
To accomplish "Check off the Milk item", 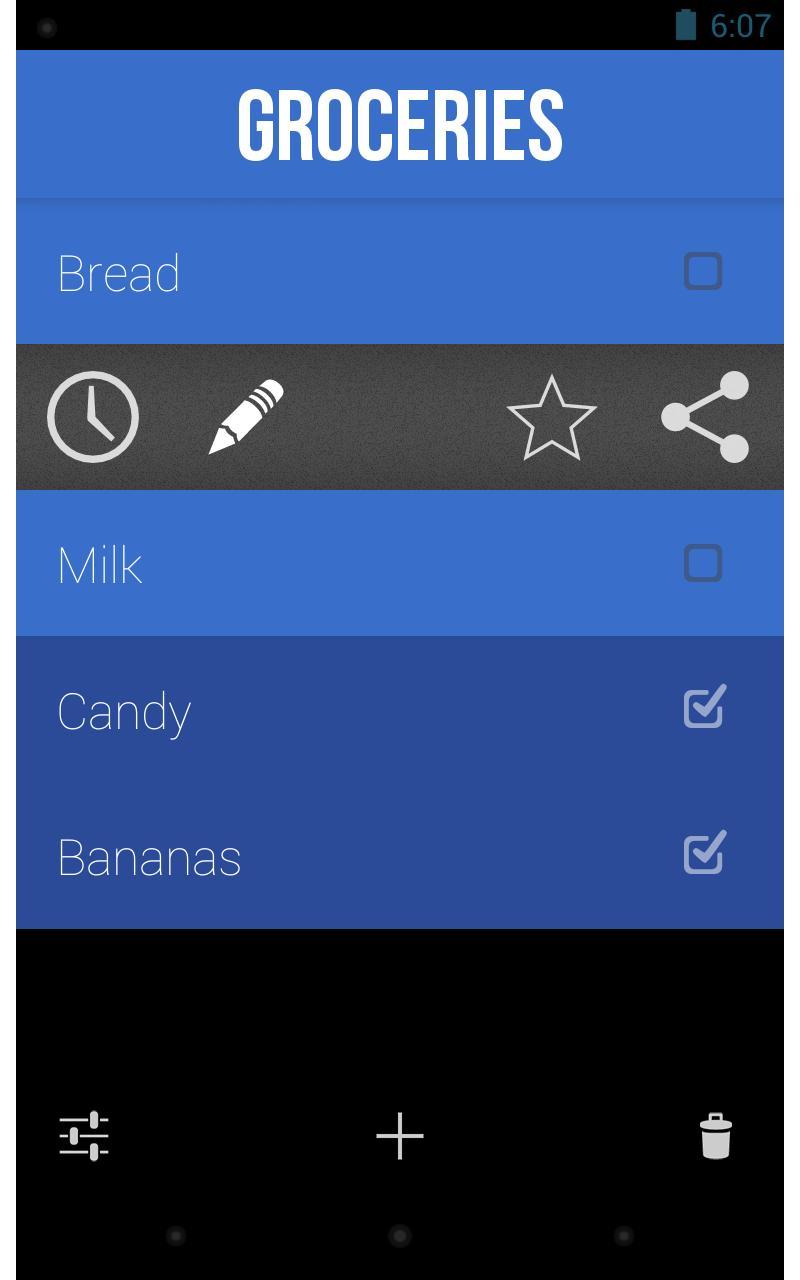I will click(703, 563).
